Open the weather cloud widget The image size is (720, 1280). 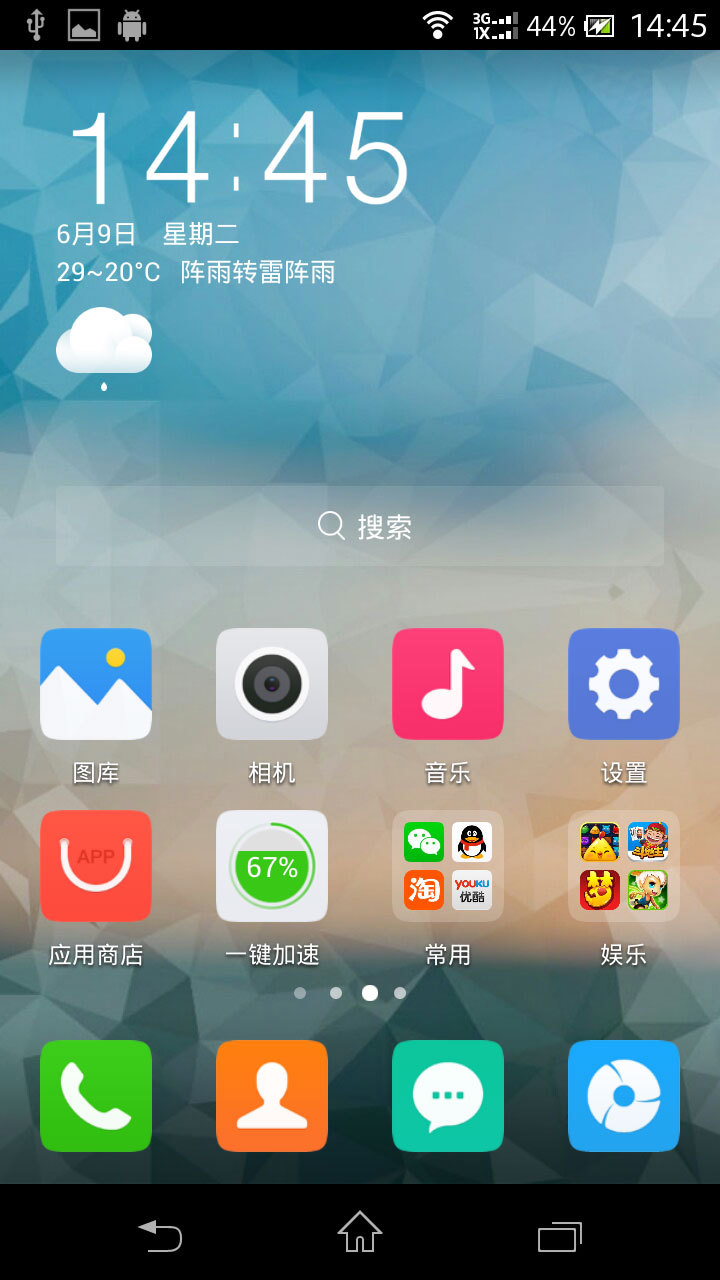pos(104,344)
